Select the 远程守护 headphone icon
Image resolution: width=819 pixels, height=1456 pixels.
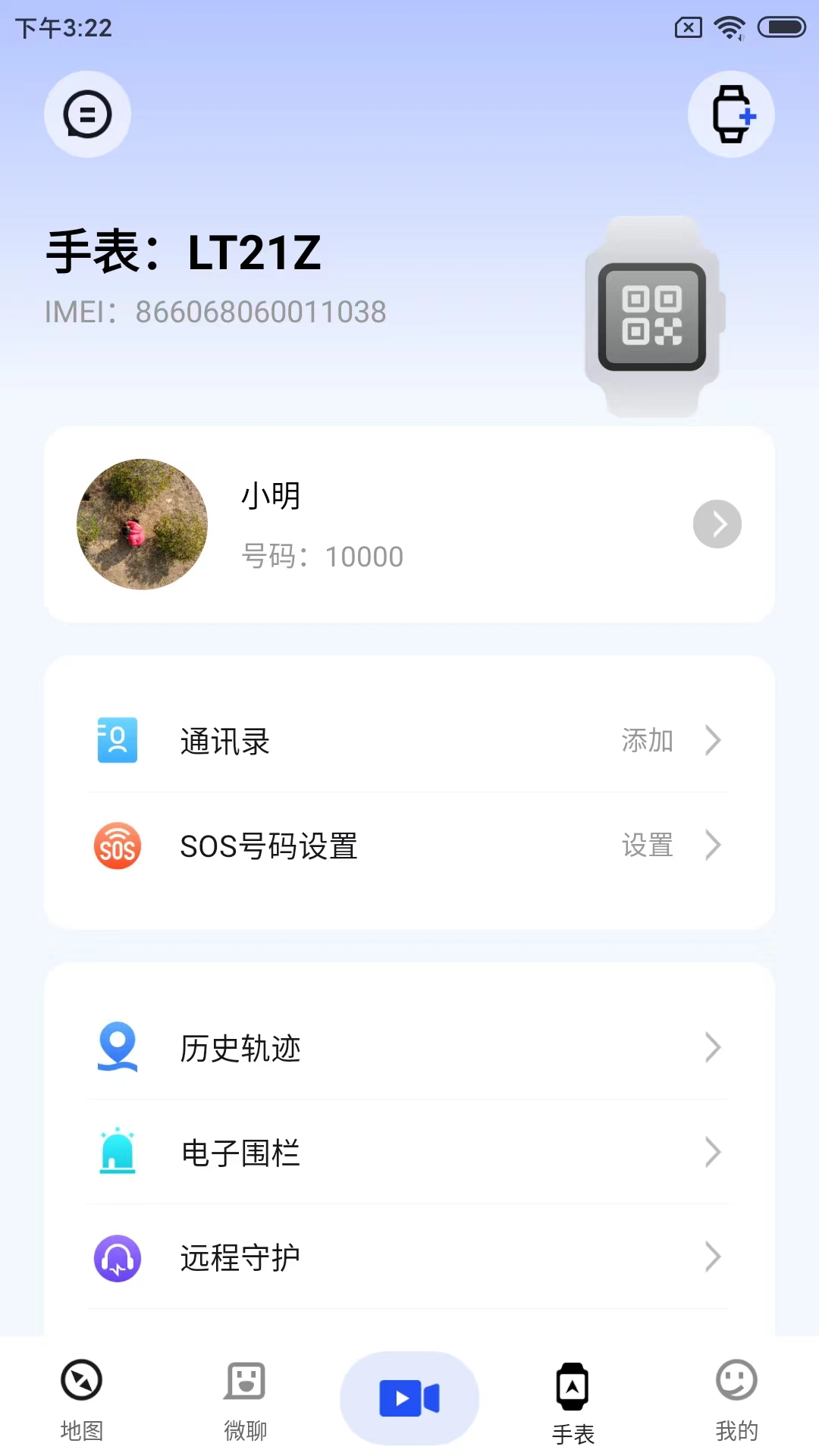[x=116, y=1257]
